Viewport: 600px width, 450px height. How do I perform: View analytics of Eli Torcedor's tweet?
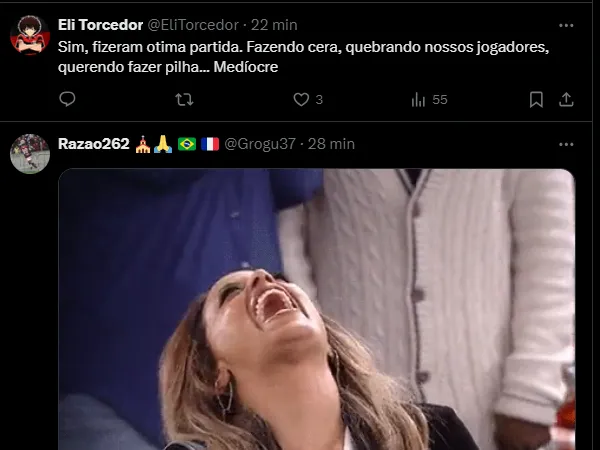(x=419, y=99)
